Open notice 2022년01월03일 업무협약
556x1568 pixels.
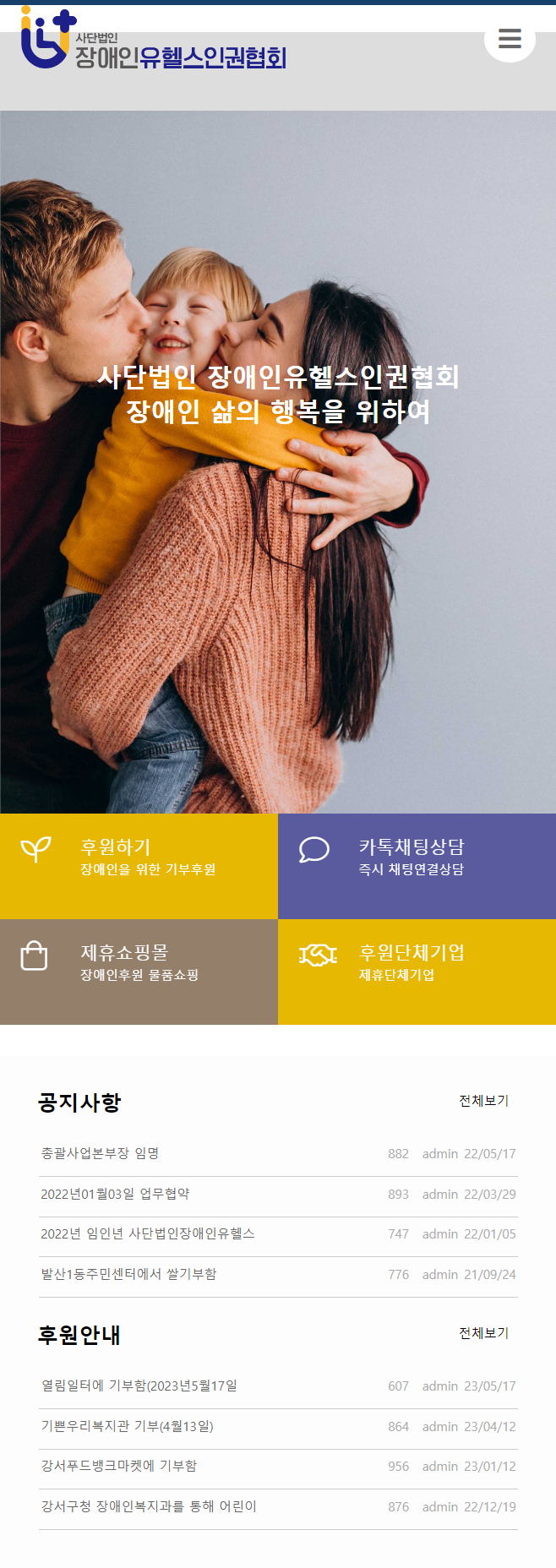tap(115, 1194)
